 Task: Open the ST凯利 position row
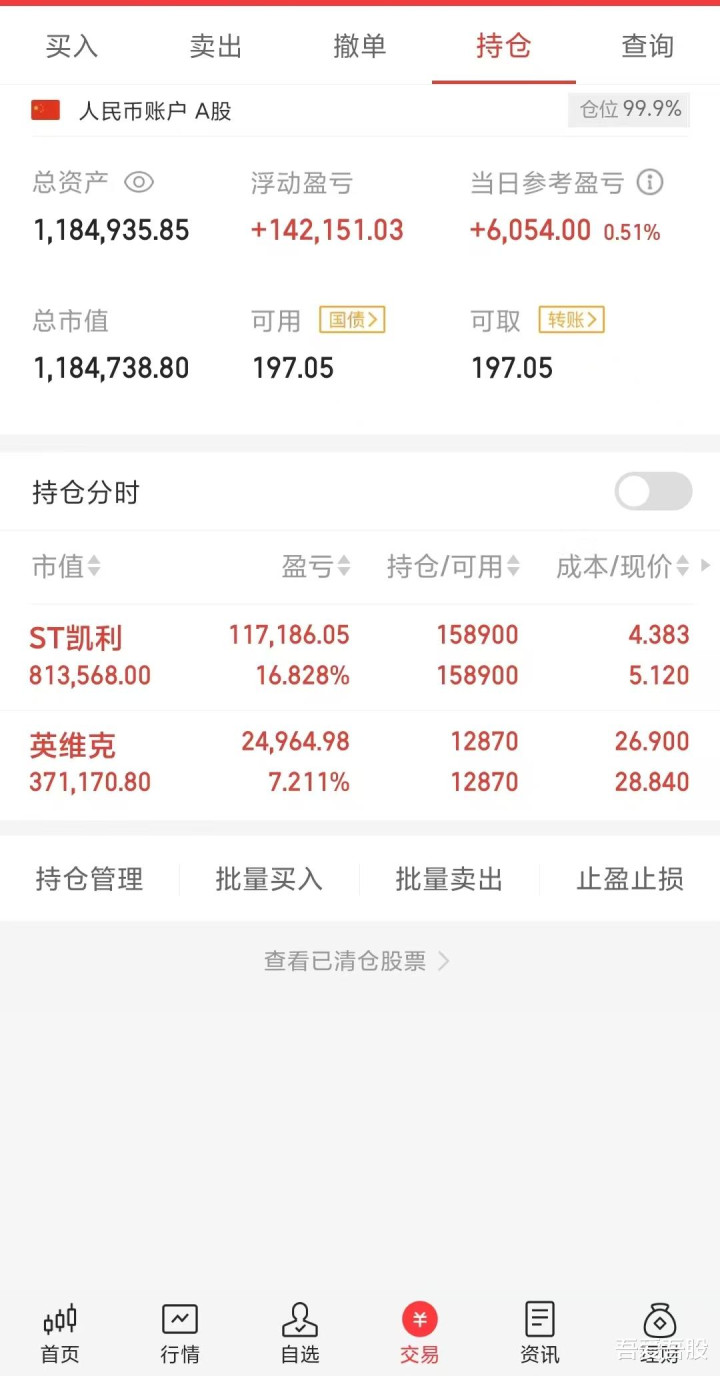pyautogui.click(x=360, y=656)
